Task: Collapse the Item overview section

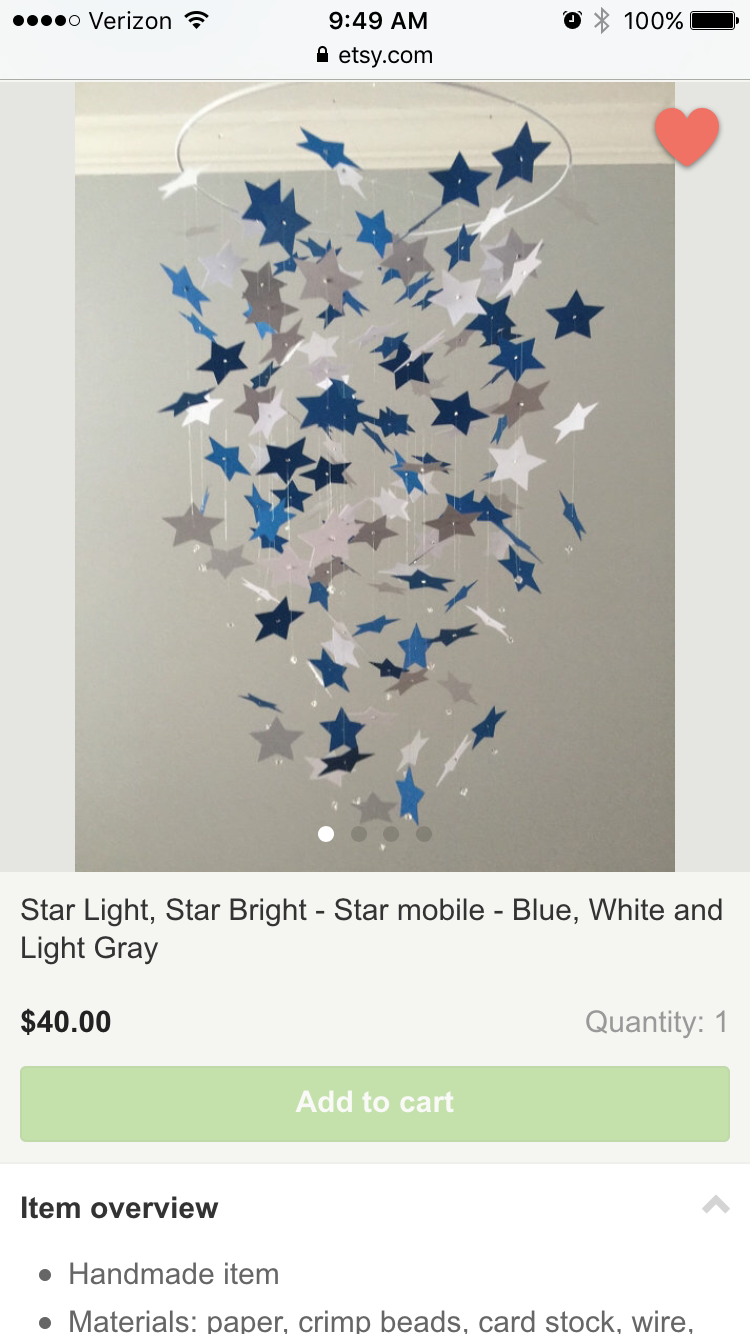Action: click(x=715, y=1206)
